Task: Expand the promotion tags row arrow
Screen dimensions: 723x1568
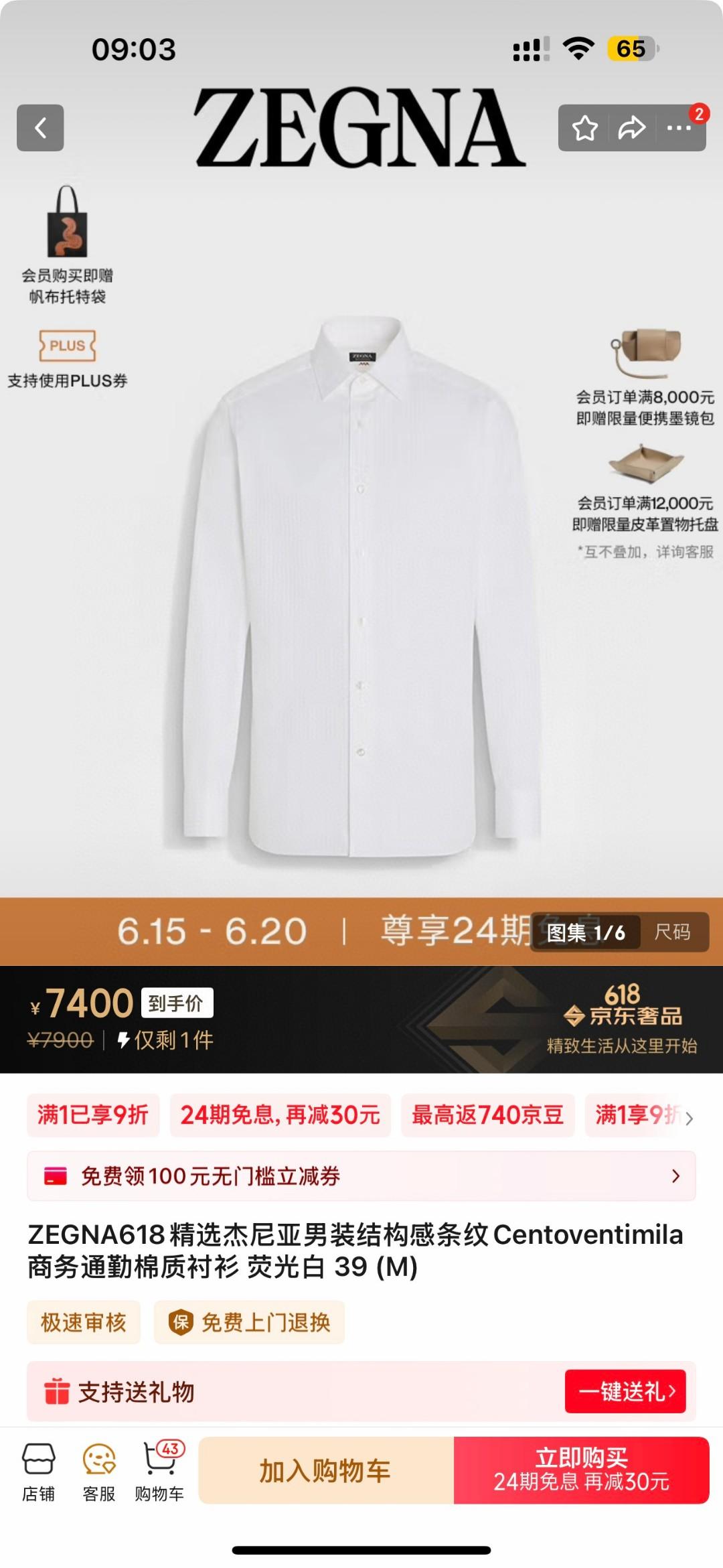Action: coord(690,1117)
